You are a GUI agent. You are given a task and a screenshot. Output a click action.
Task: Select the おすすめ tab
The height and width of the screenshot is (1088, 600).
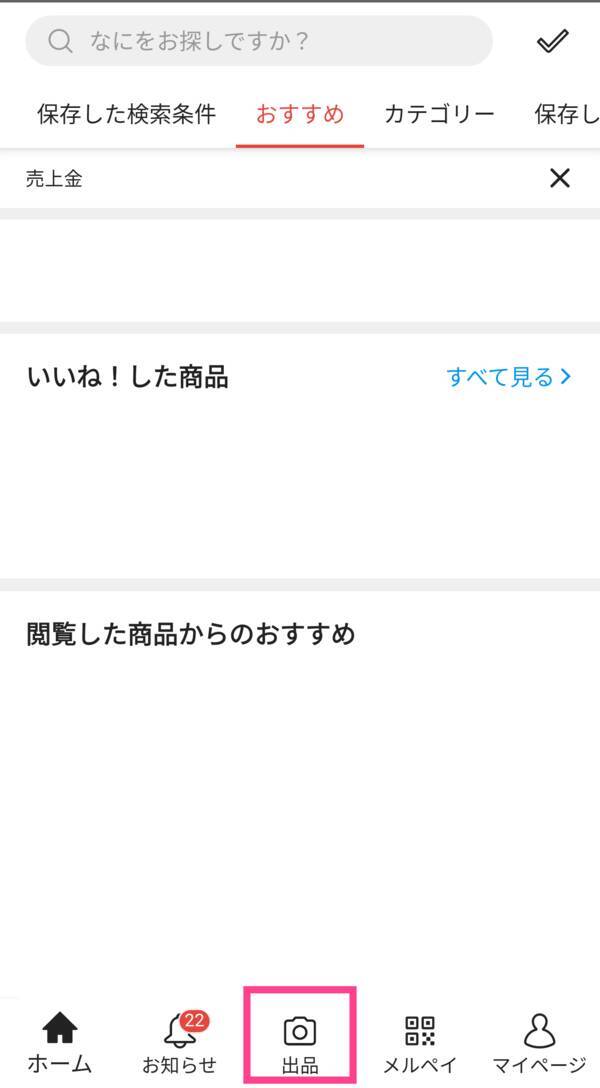[x=299, y=114]
